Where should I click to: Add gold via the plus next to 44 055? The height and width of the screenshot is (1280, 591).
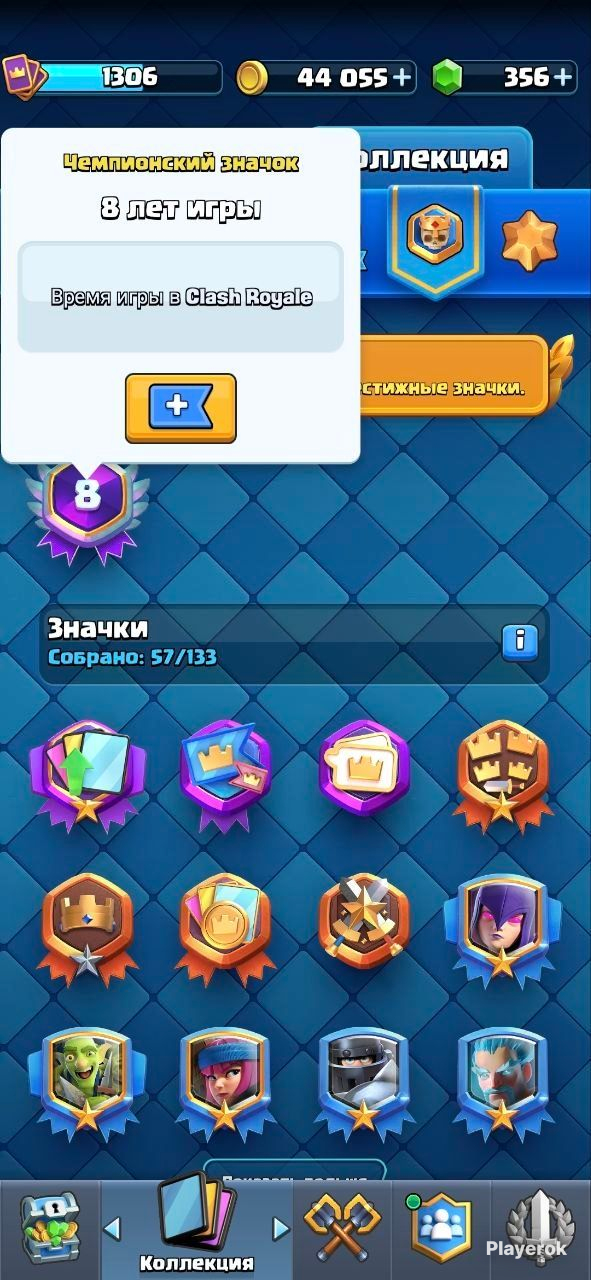pyautogui.click(x=402, y=77)
